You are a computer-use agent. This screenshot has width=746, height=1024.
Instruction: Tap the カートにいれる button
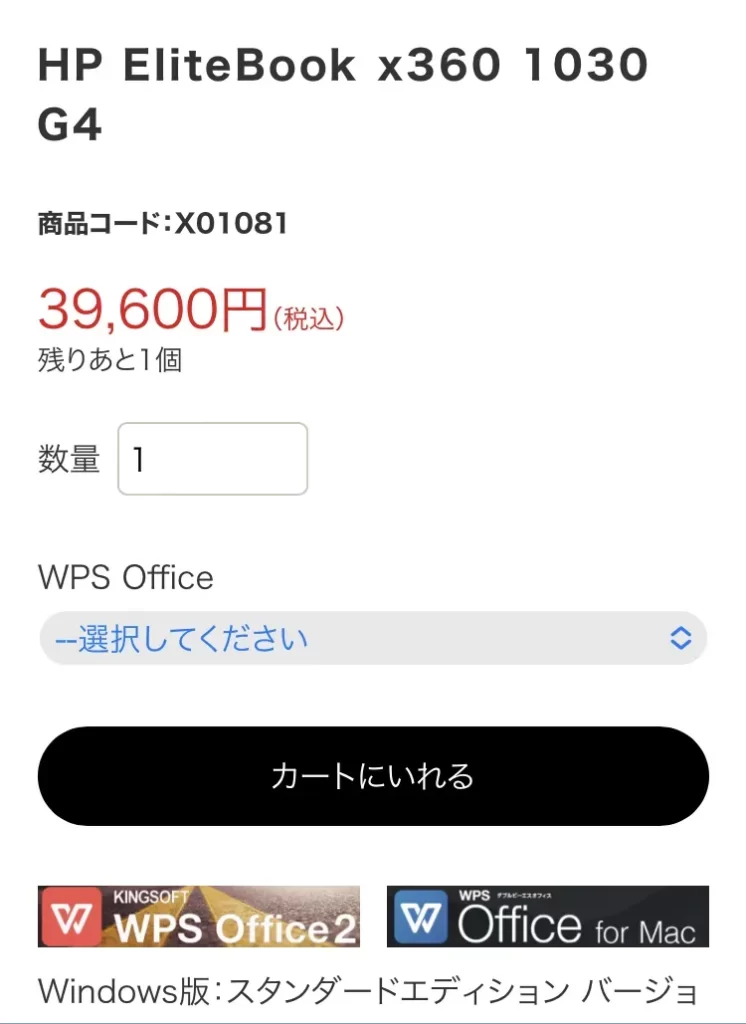[372, 776]
